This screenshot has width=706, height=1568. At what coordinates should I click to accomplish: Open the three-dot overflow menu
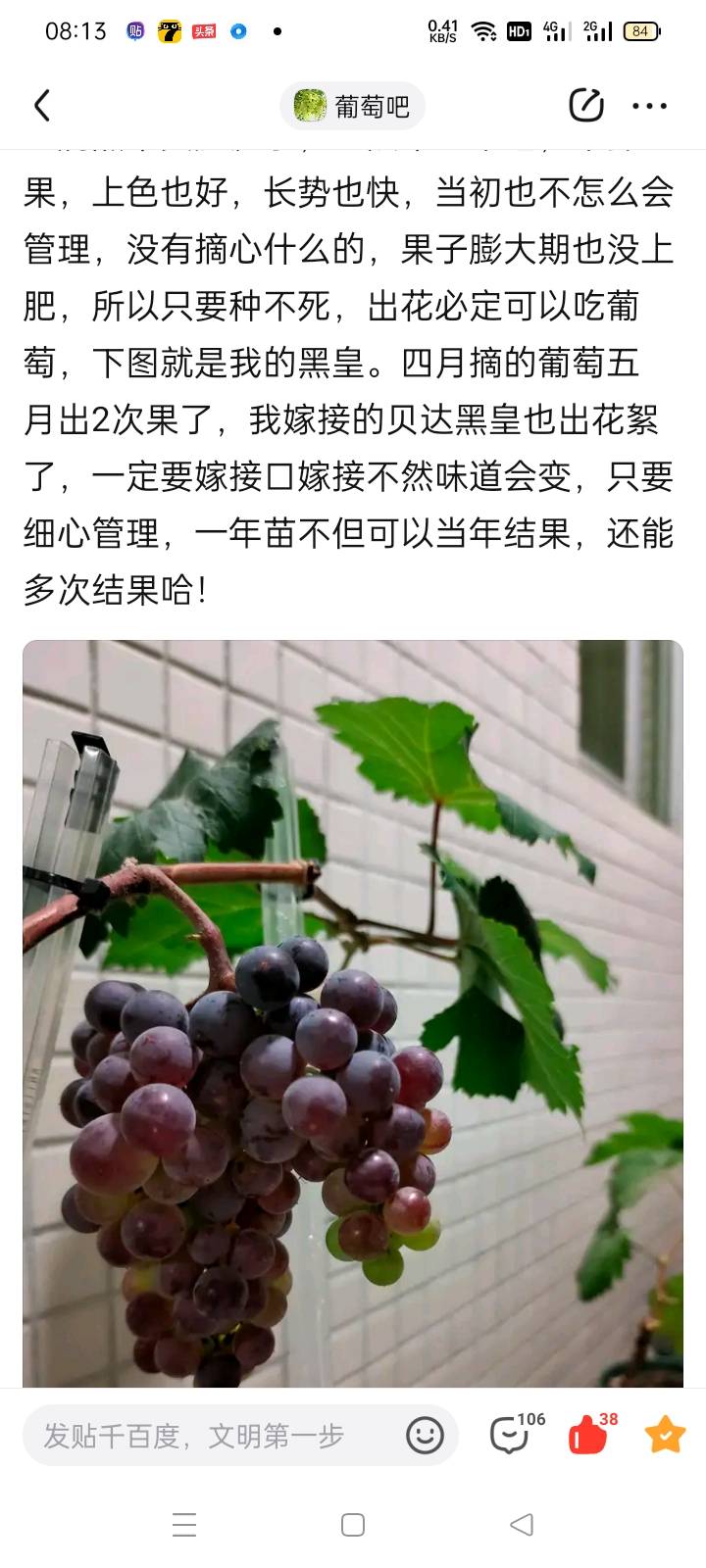[650, 106]
